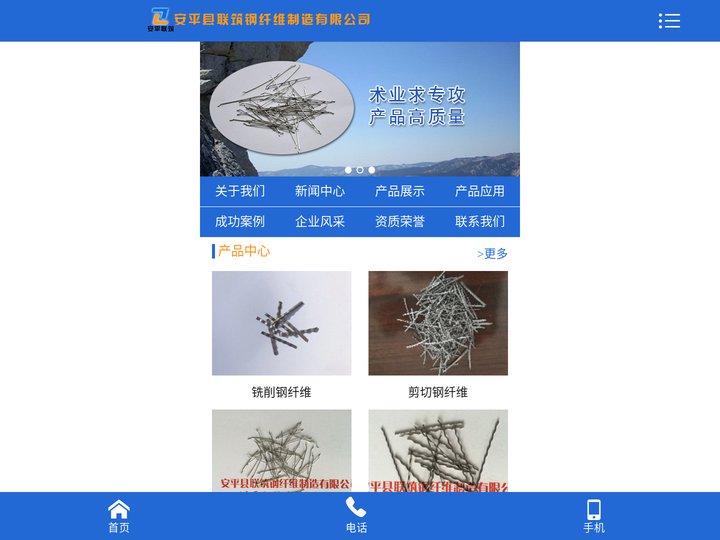Tap 首页 in bottom bar
Image resolution: width=720 pixels, height=540 pixels.
coord(119,516)
